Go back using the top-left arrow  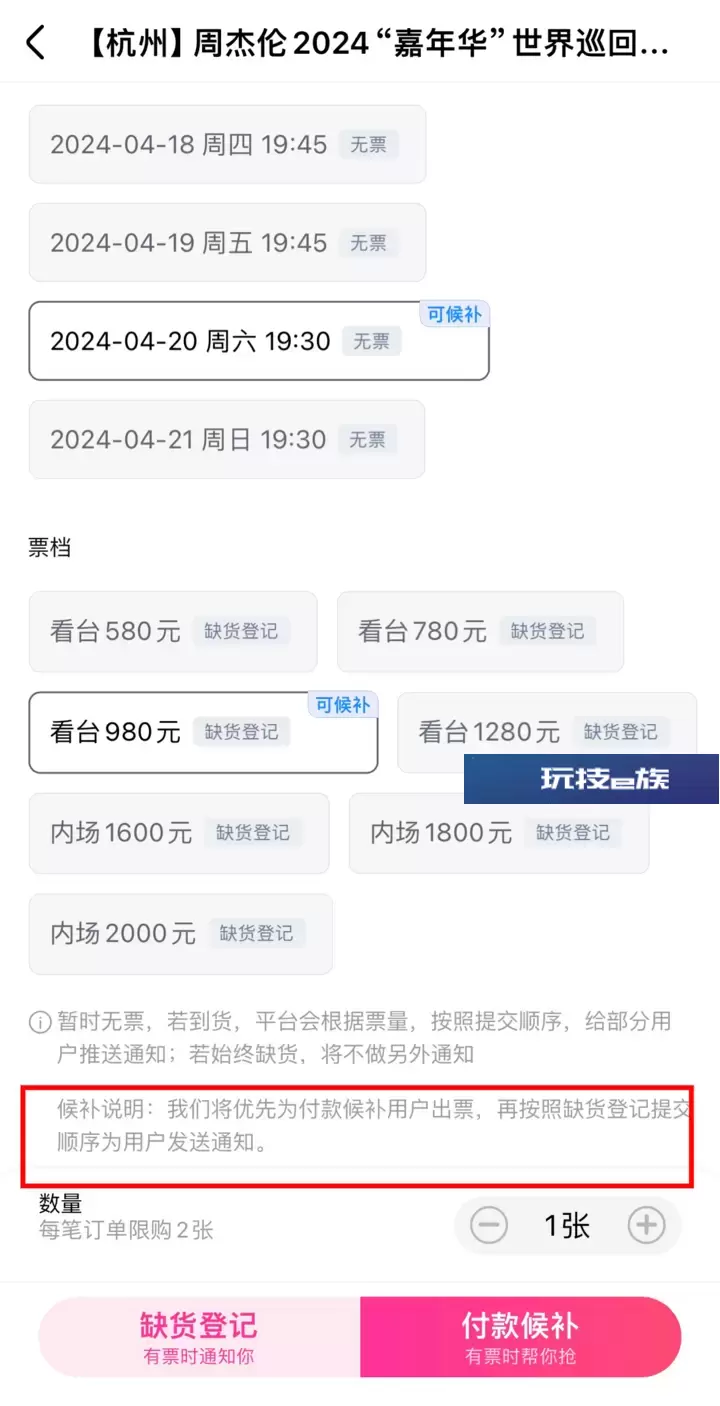tap(36, 43)
